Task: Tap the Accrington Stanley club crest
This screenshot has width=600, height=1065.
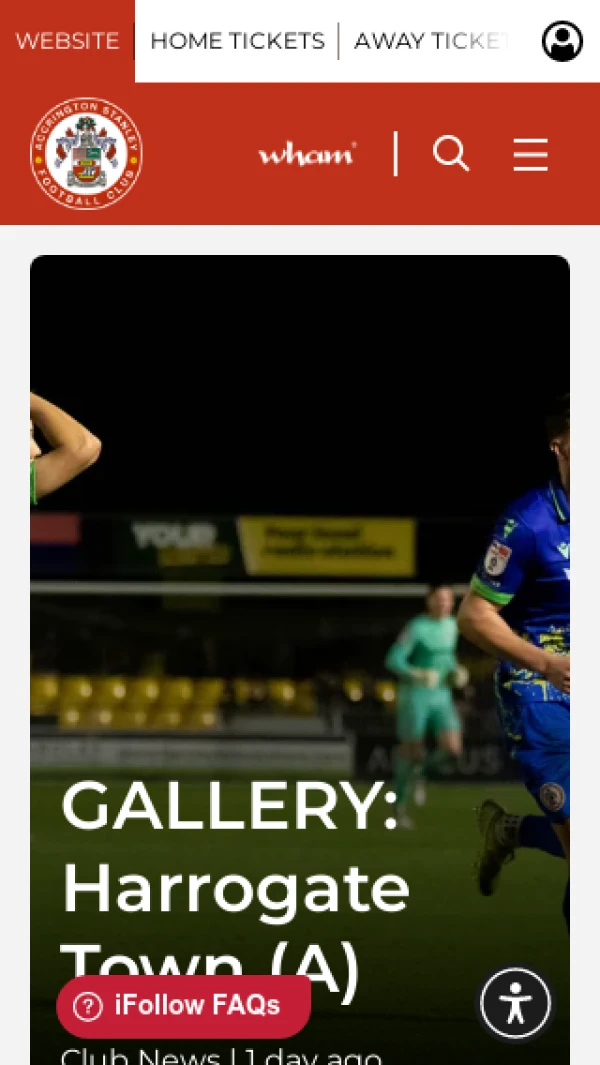Action: click(86, 154)
